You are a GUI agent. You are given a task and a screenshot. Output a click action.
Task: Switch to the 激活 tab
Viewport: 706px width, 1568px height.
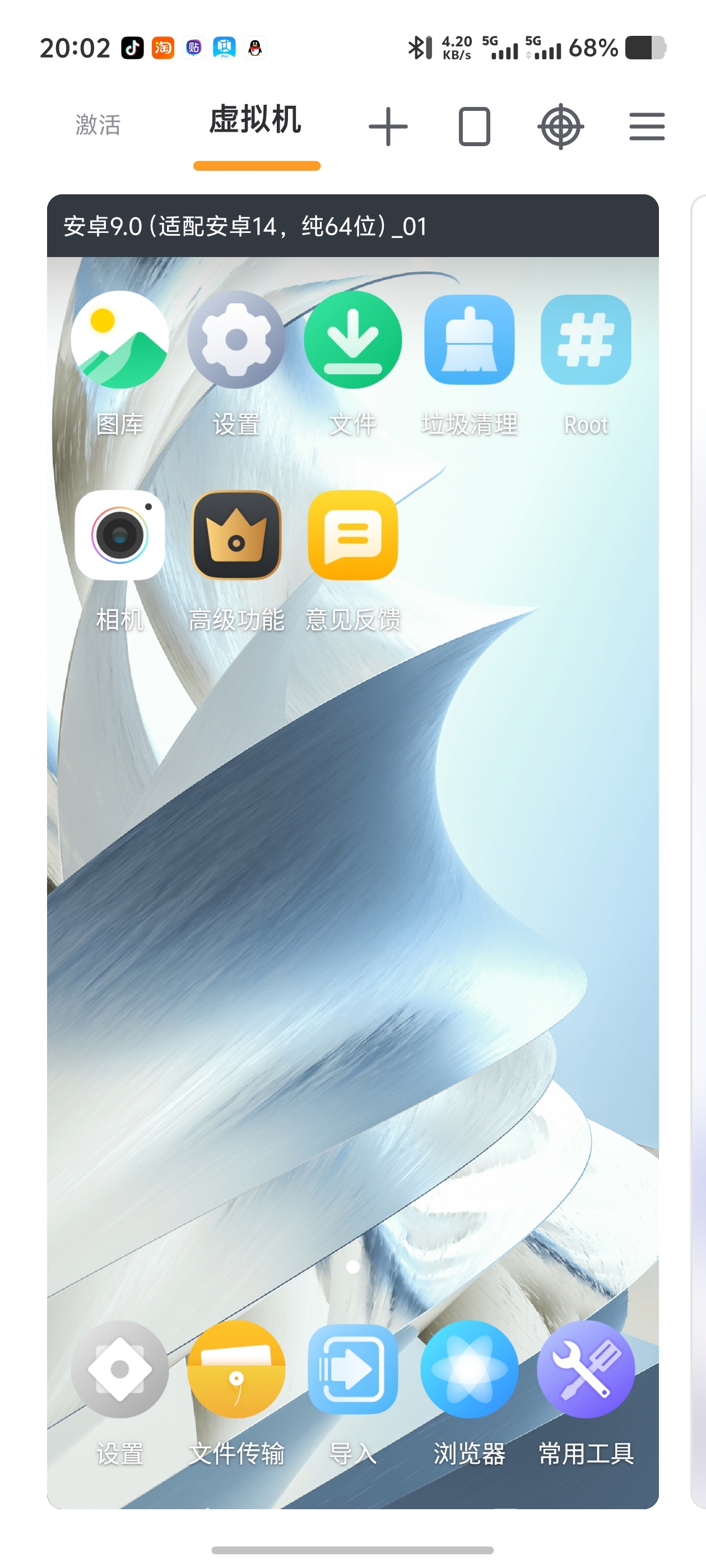98,125
